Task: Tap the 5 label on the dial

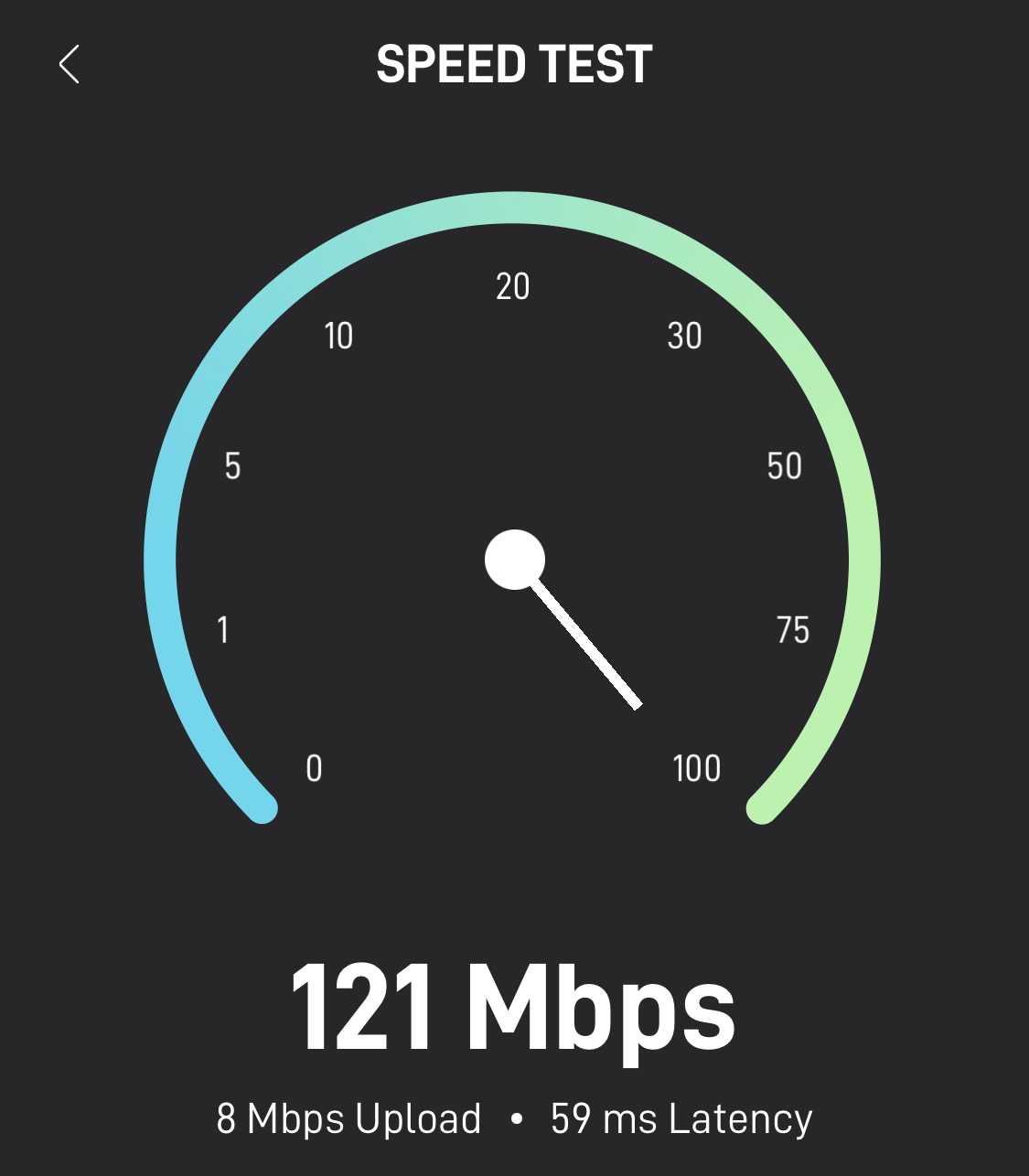Action: pyautogui.click(x=233, y=467)
